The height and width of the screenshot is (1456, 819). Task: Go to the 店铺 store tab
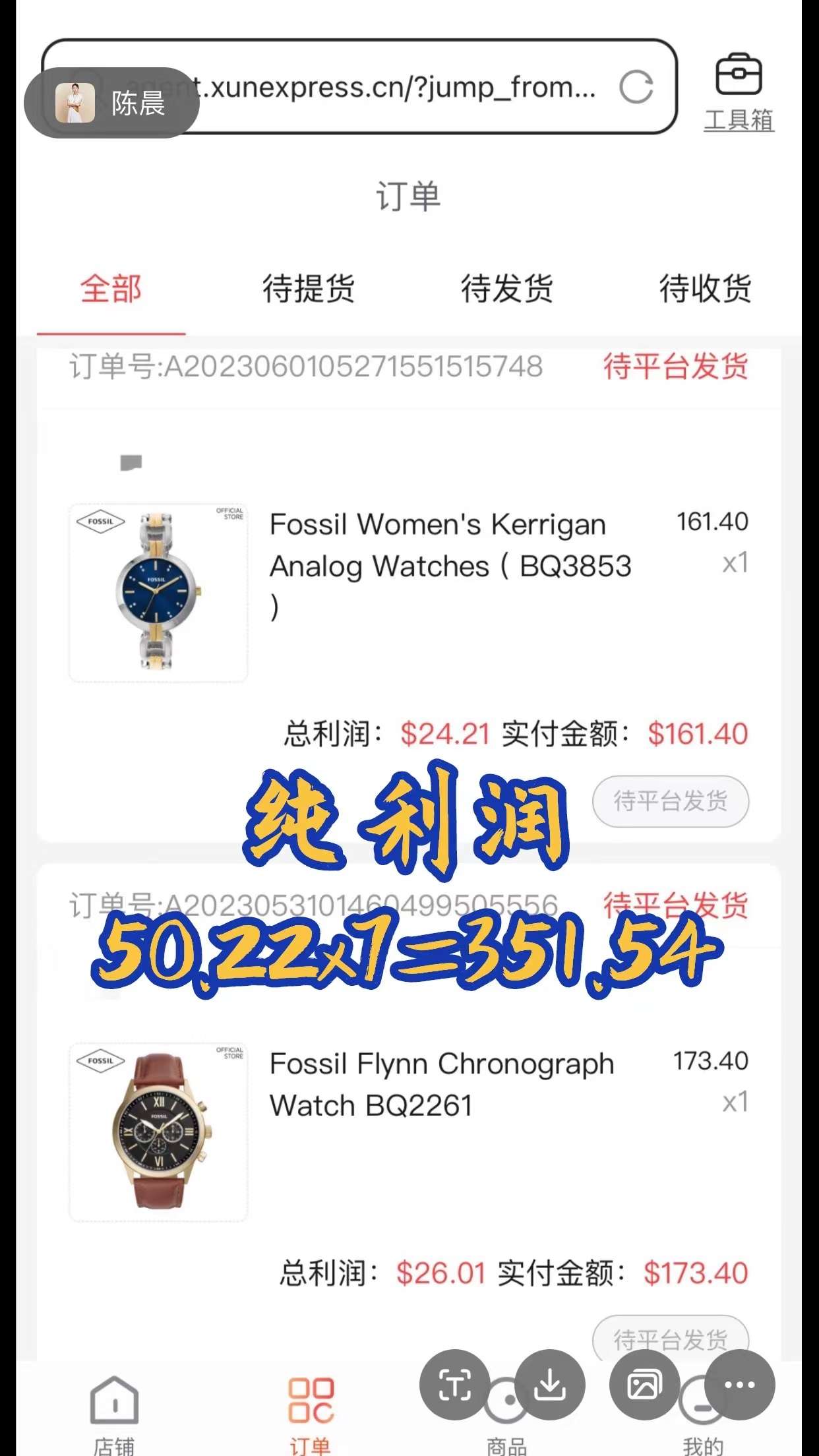tap(114, 1415)
